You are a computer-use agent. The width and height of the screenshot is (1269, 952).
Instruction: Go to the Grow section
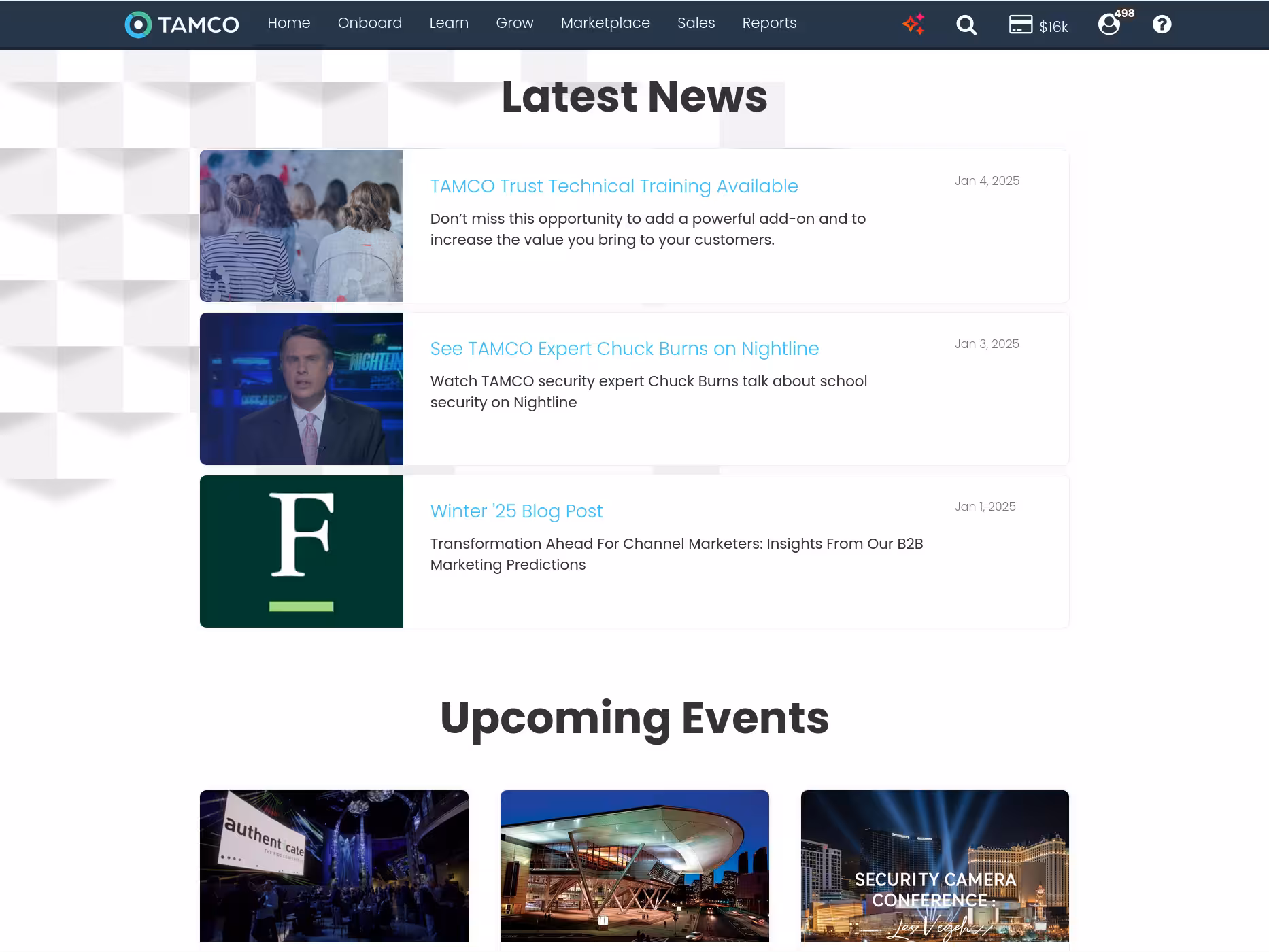[x=514, y=23]
